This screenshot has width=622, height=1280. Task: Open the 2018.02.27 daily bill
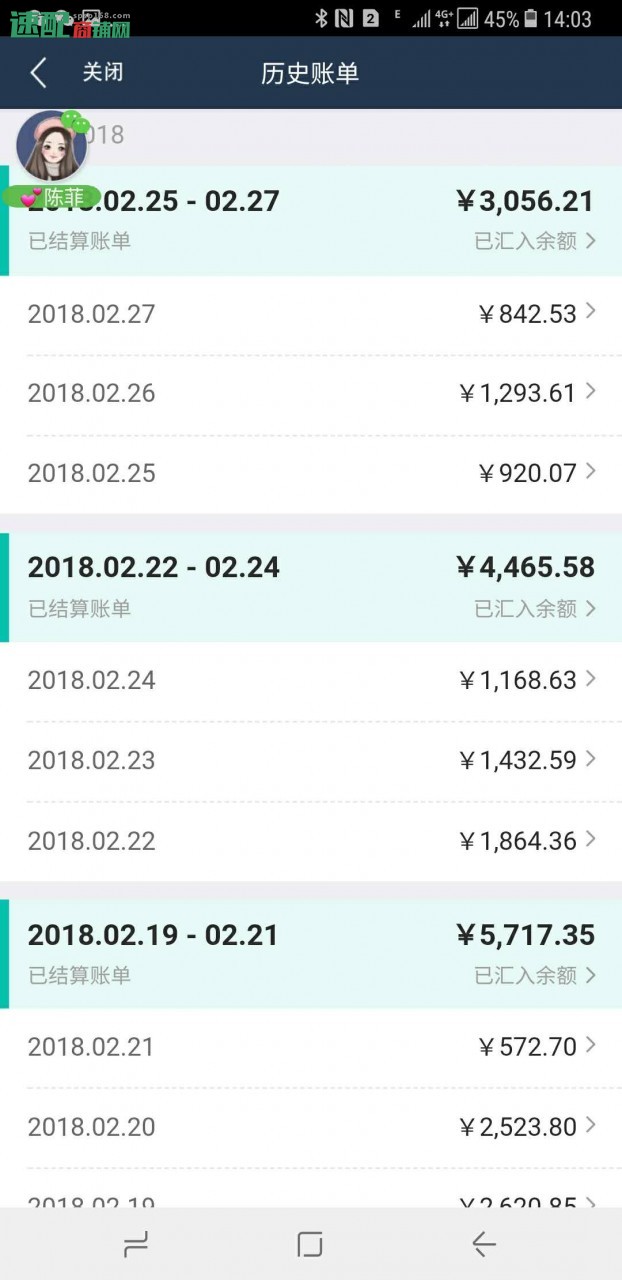tap(311, 314)
